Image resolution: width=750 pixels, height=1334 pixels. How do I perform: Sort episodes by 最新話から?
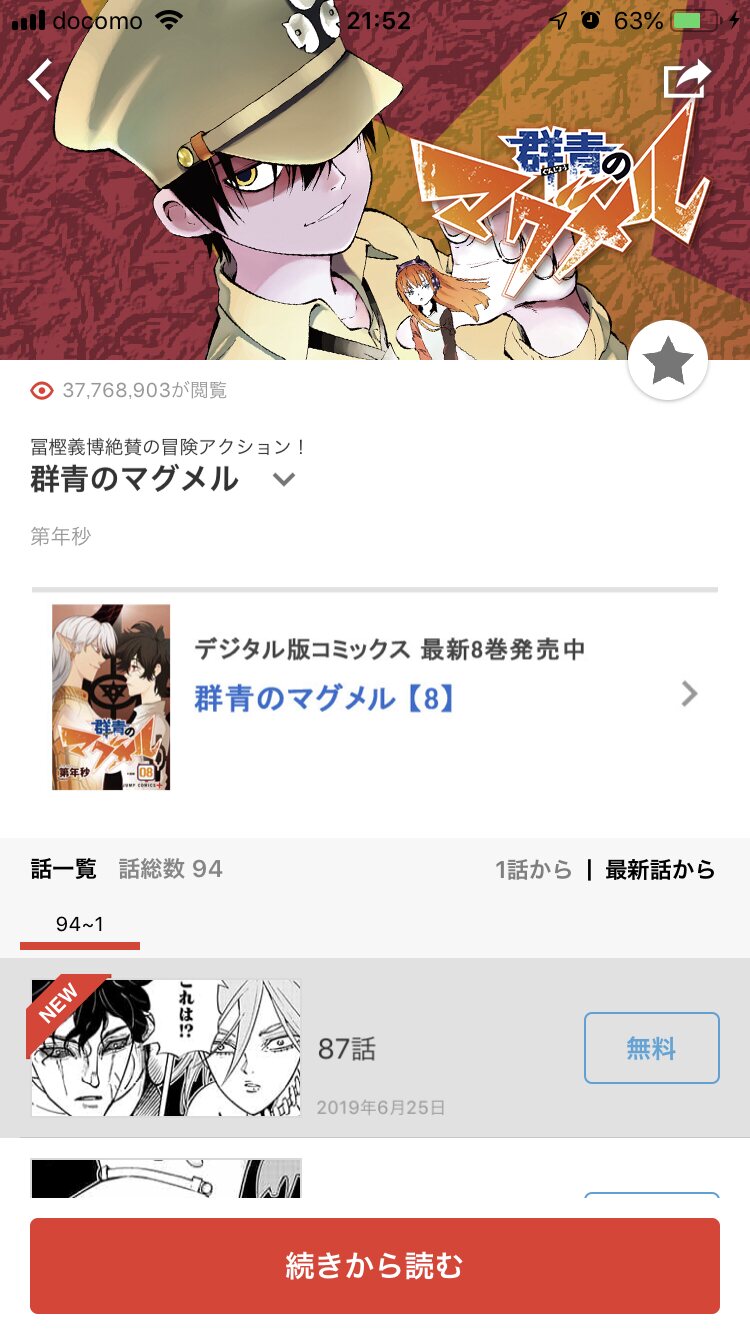pos(660,869)
